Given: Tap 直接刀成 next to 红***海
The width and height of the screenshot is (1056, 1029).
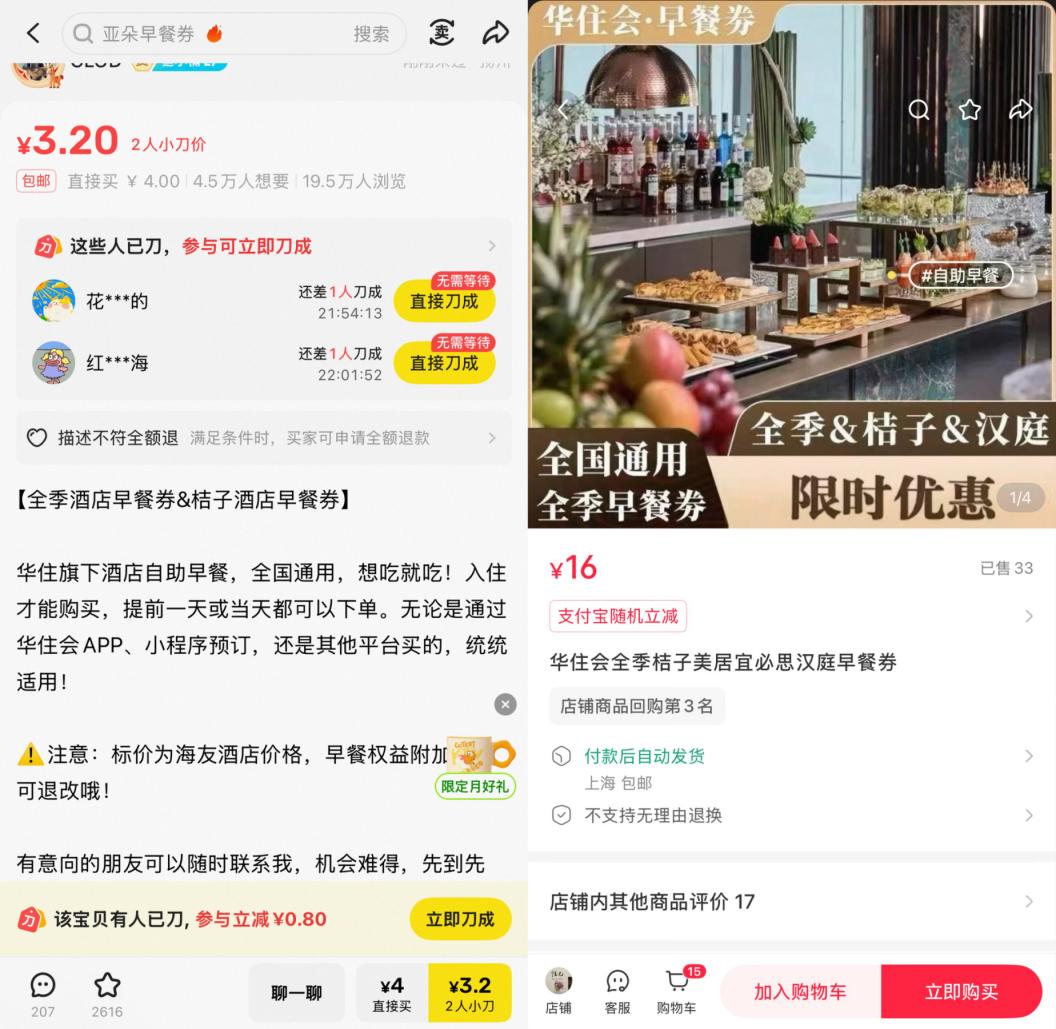Looking at the screenshot, I should 444,363.
